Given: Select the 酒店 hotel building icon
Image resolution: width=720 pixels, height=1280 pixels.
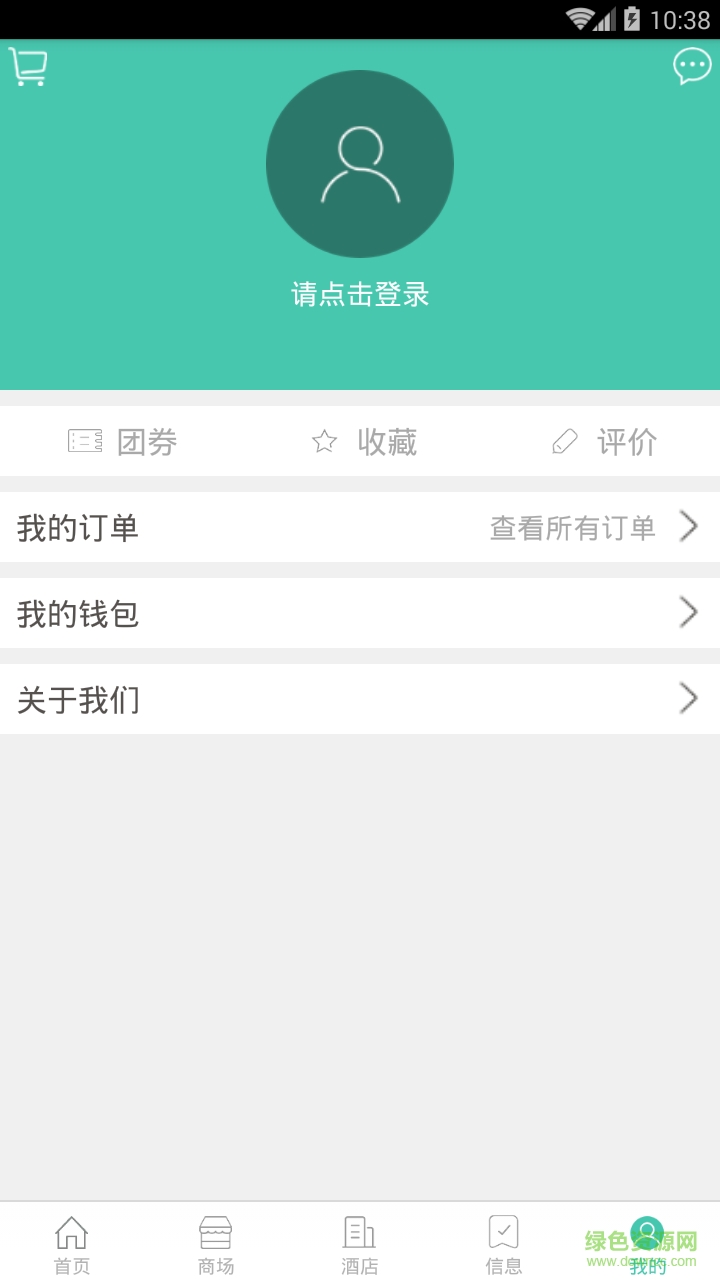Looking at the screenshot, I should pos(358,1232).
